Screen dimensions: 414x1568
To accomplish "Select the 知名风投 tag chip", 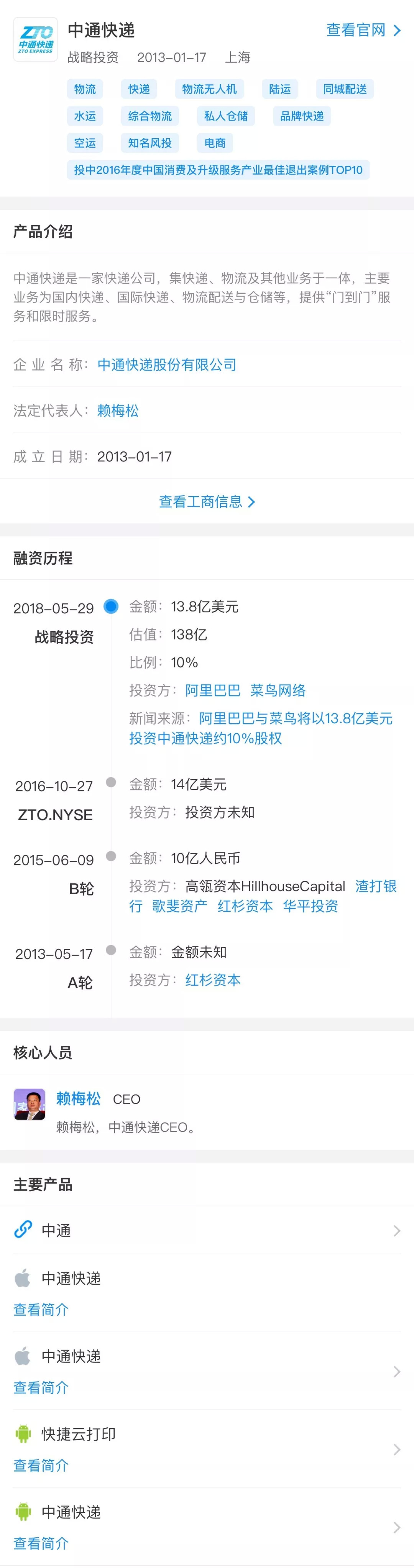I will (149, 143).
